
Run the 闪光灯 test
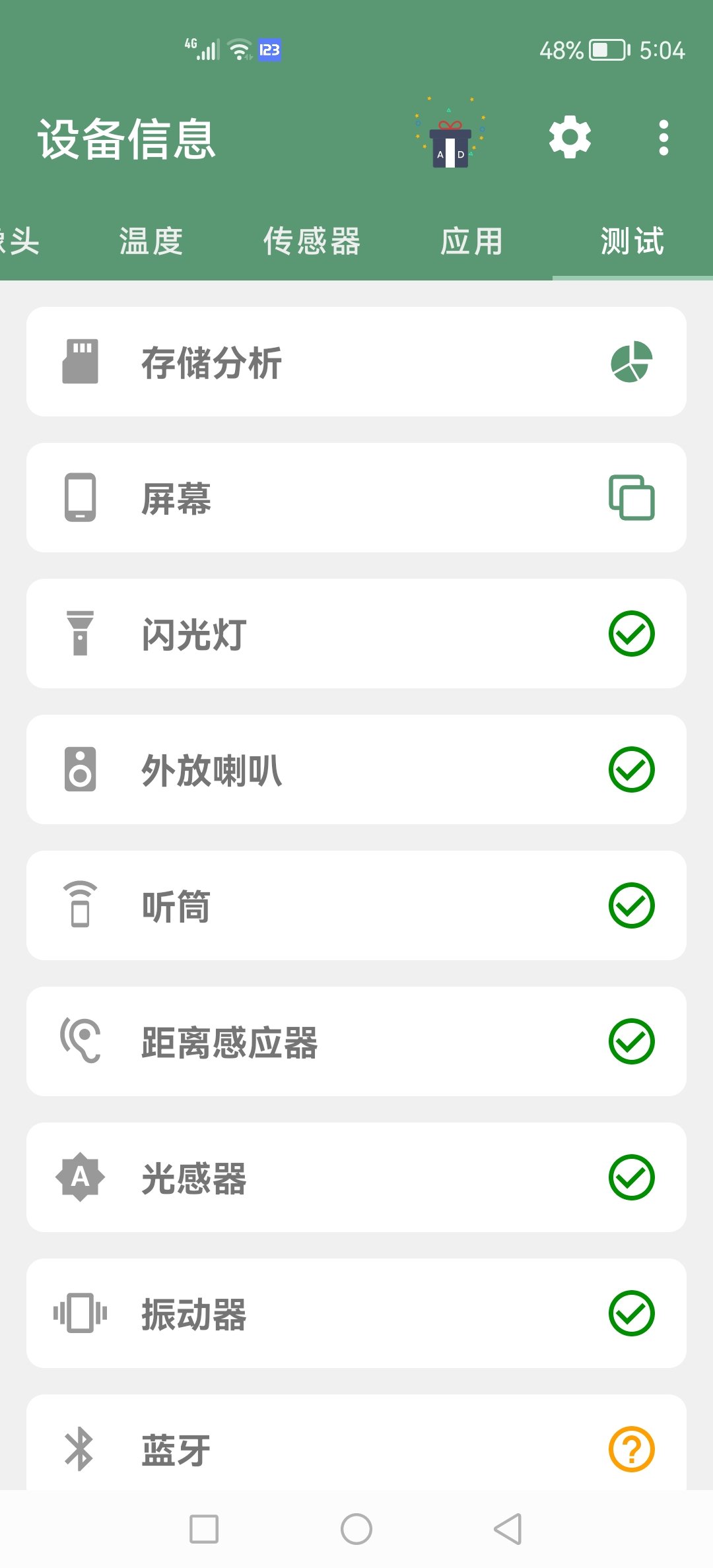pos(356,634)
